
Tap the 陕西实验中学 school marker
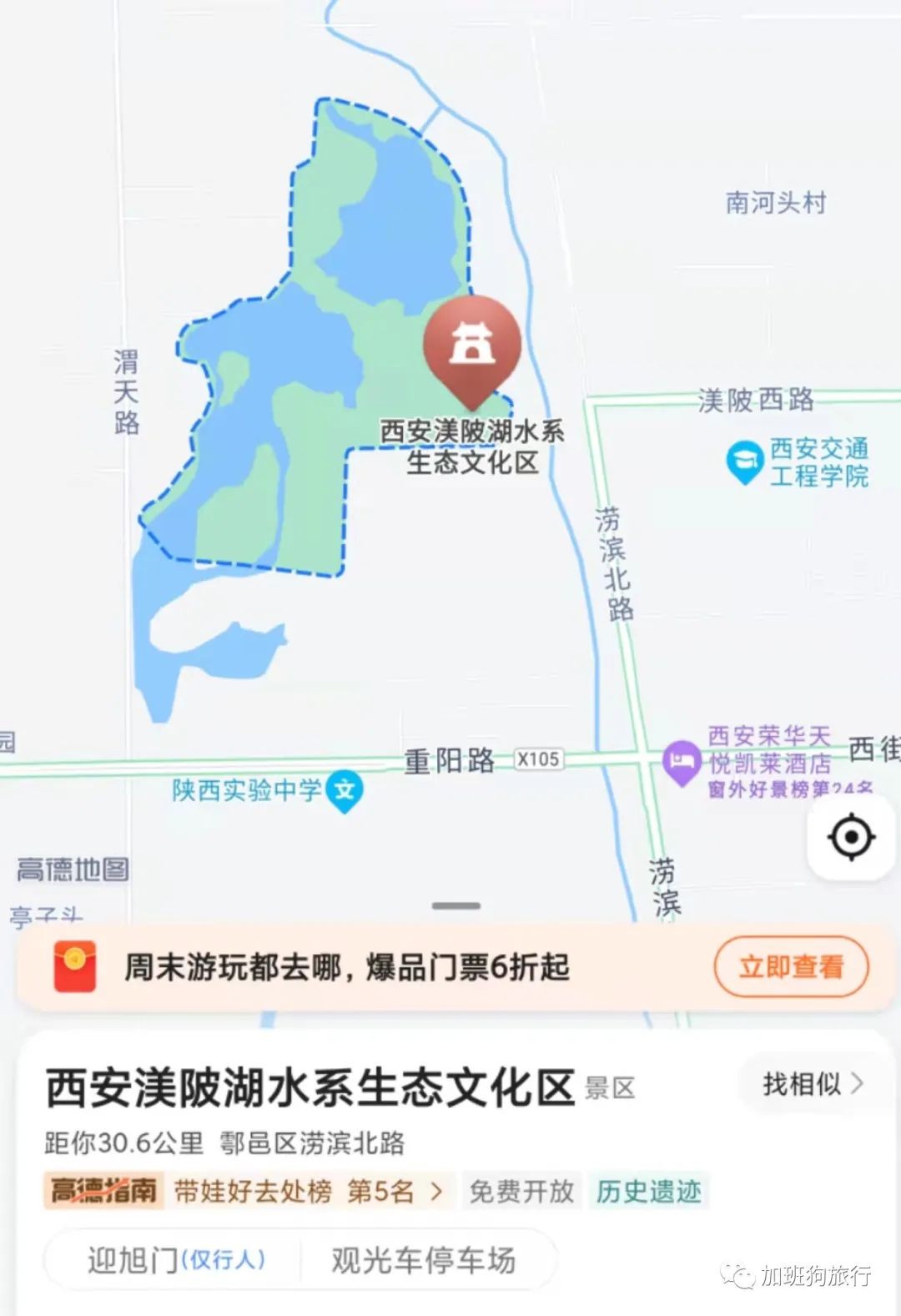pyautogui.click(x=345, y=790)
